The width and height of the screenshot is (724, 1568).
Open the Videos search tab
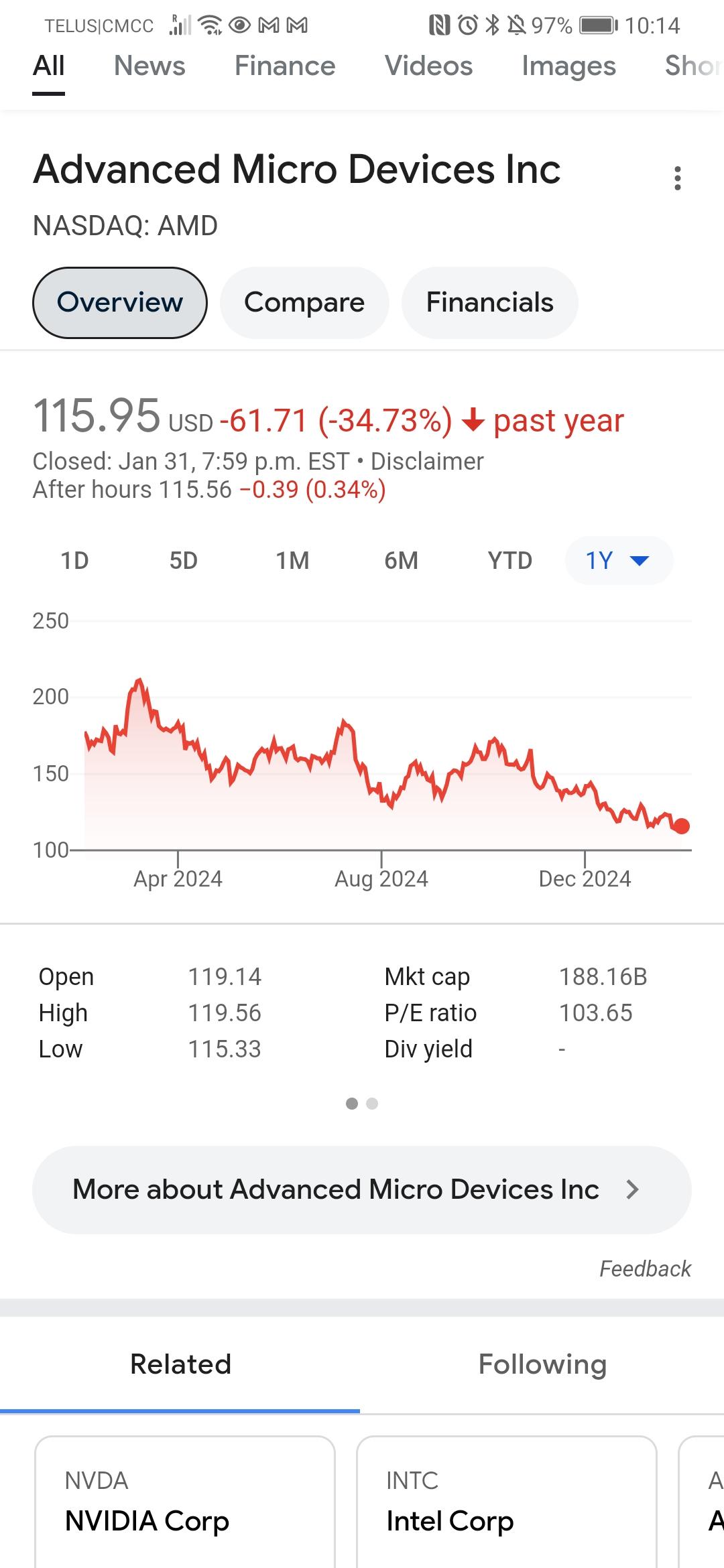tap(428, 66)
